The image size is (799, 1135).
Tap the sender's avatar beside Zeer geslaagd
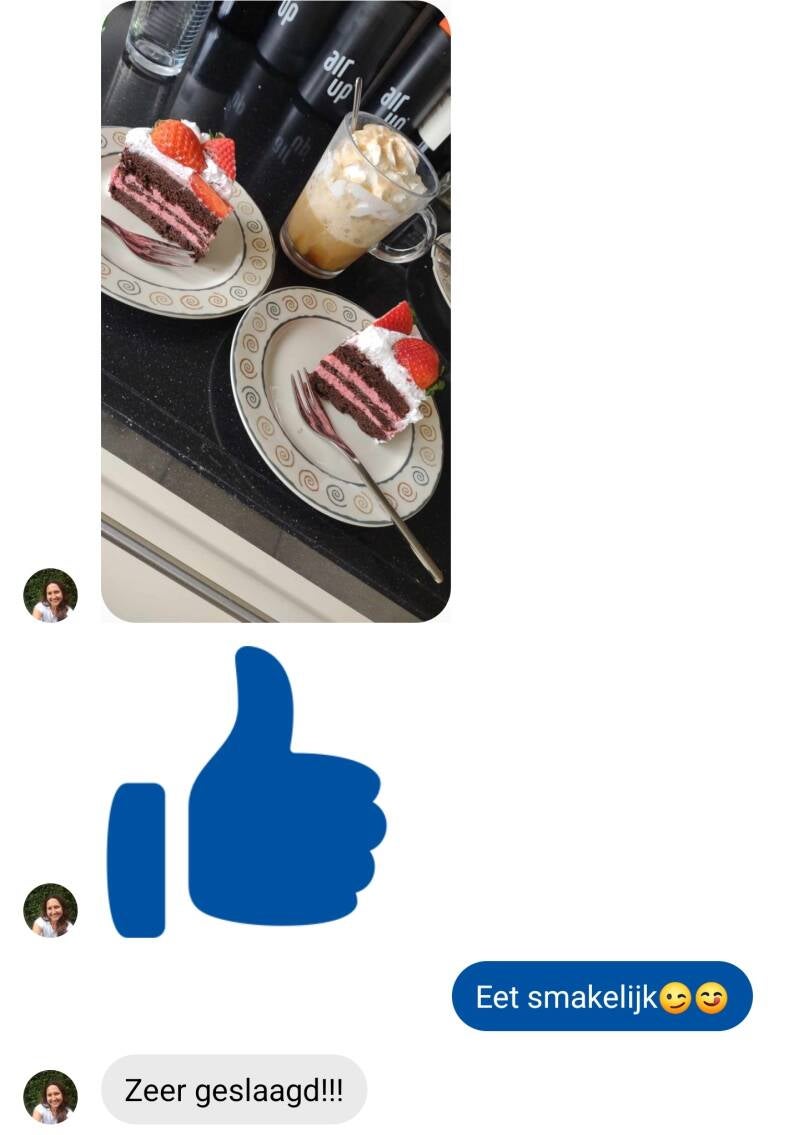[x=50, y=1096]
